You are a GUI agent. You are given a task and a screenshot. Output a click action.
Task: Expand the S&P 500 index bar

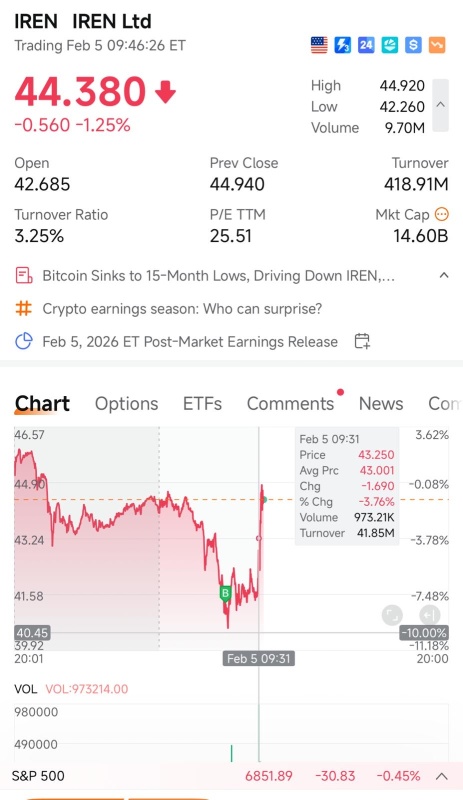[x=442, y=777]
